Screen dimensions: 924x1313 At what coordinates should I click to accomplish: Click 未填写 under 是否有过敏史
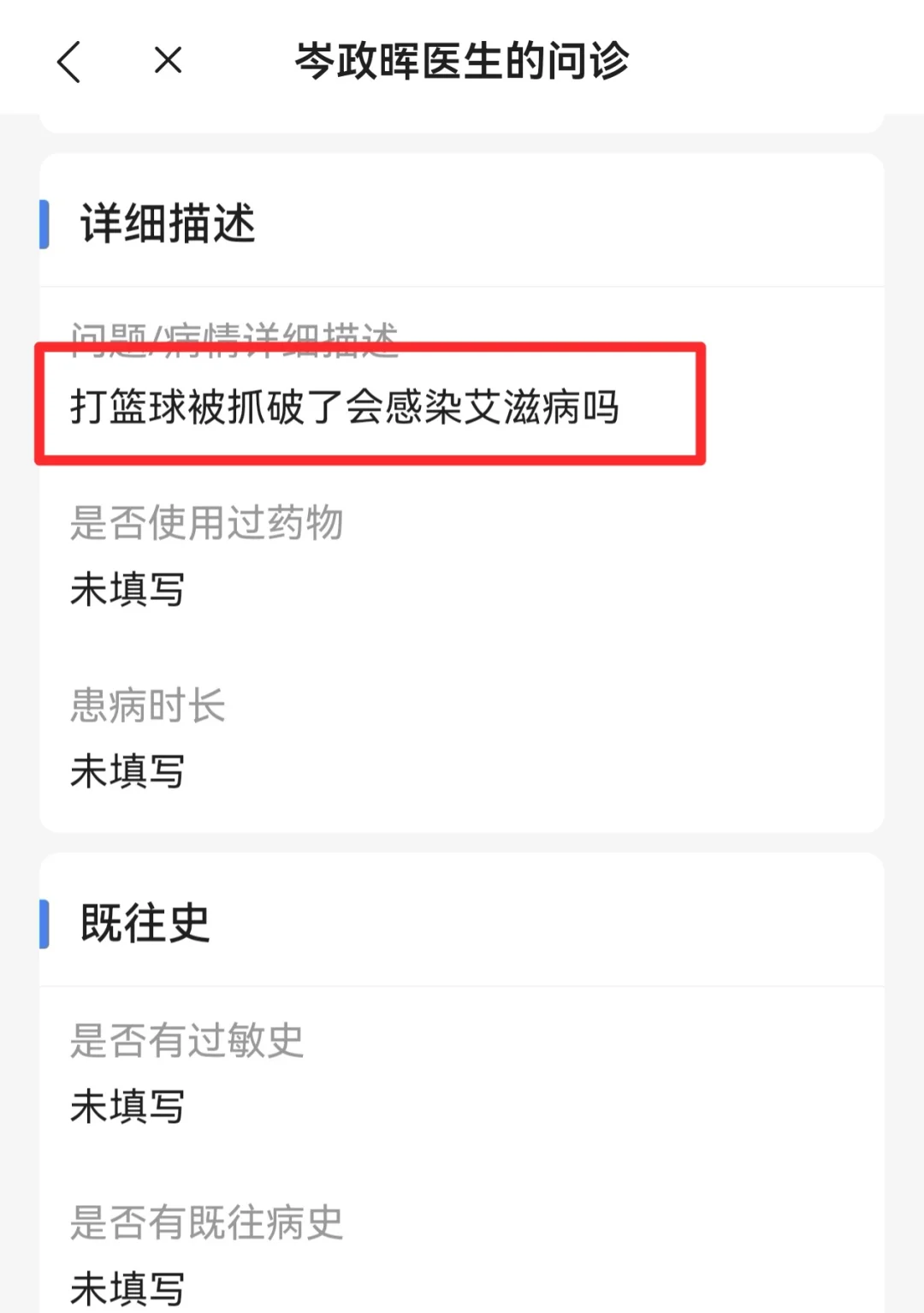coord(127,1106)
